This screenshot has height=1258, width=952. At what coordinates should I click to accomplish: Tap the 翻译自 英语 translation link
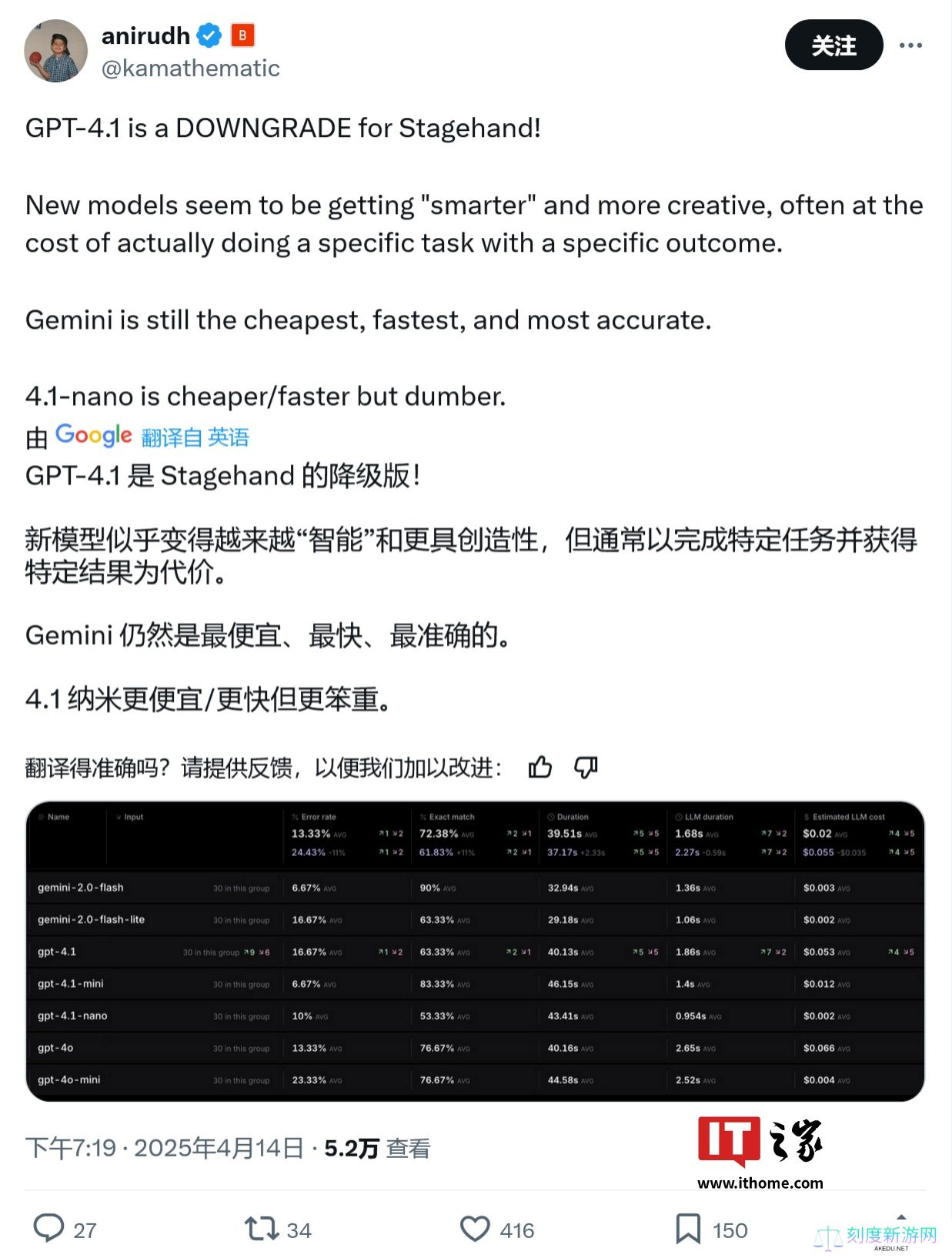point(195,437)
